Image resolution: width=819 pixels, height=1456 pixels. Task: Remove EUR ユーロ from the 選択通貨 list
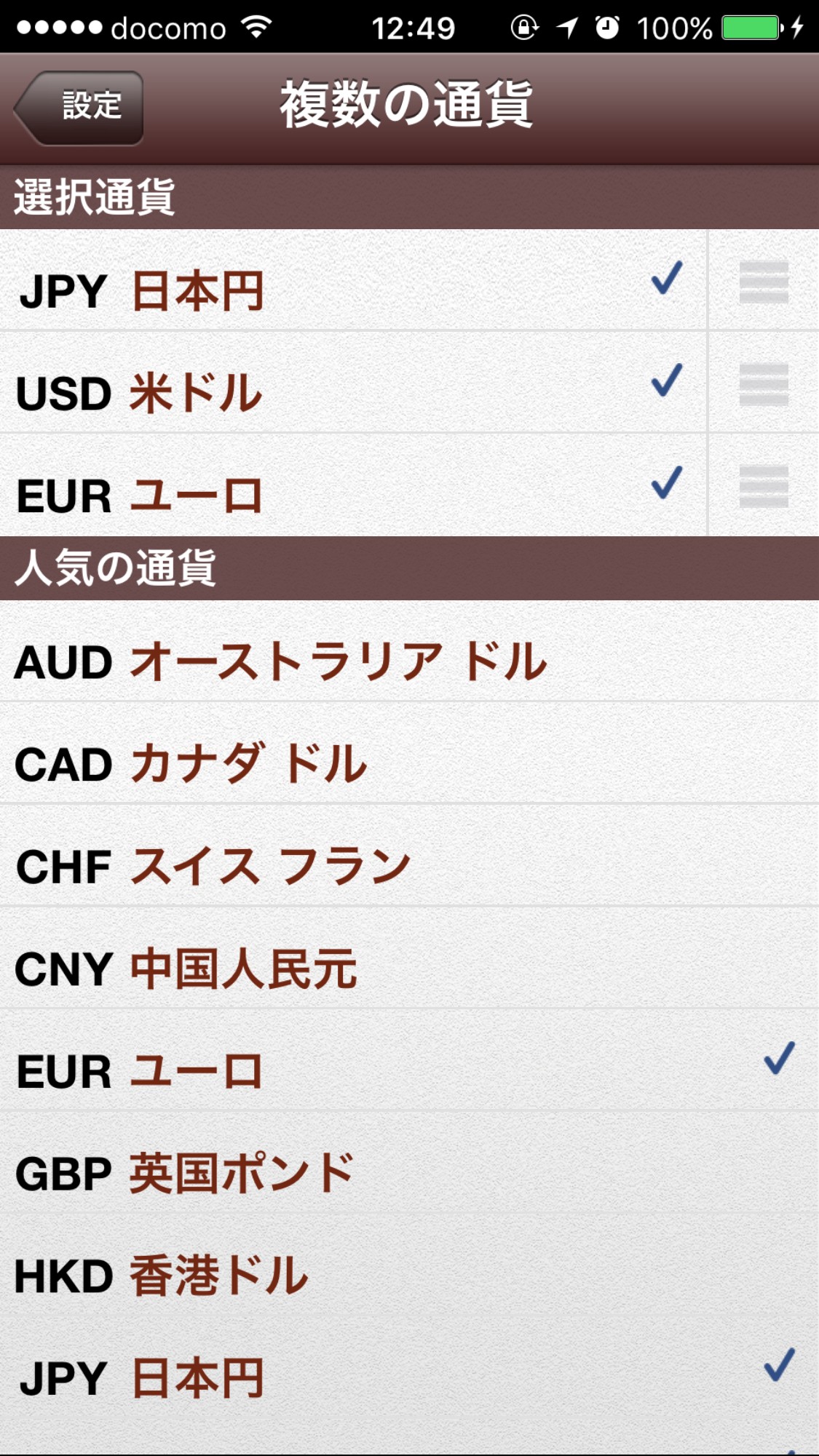click(353, 486)
